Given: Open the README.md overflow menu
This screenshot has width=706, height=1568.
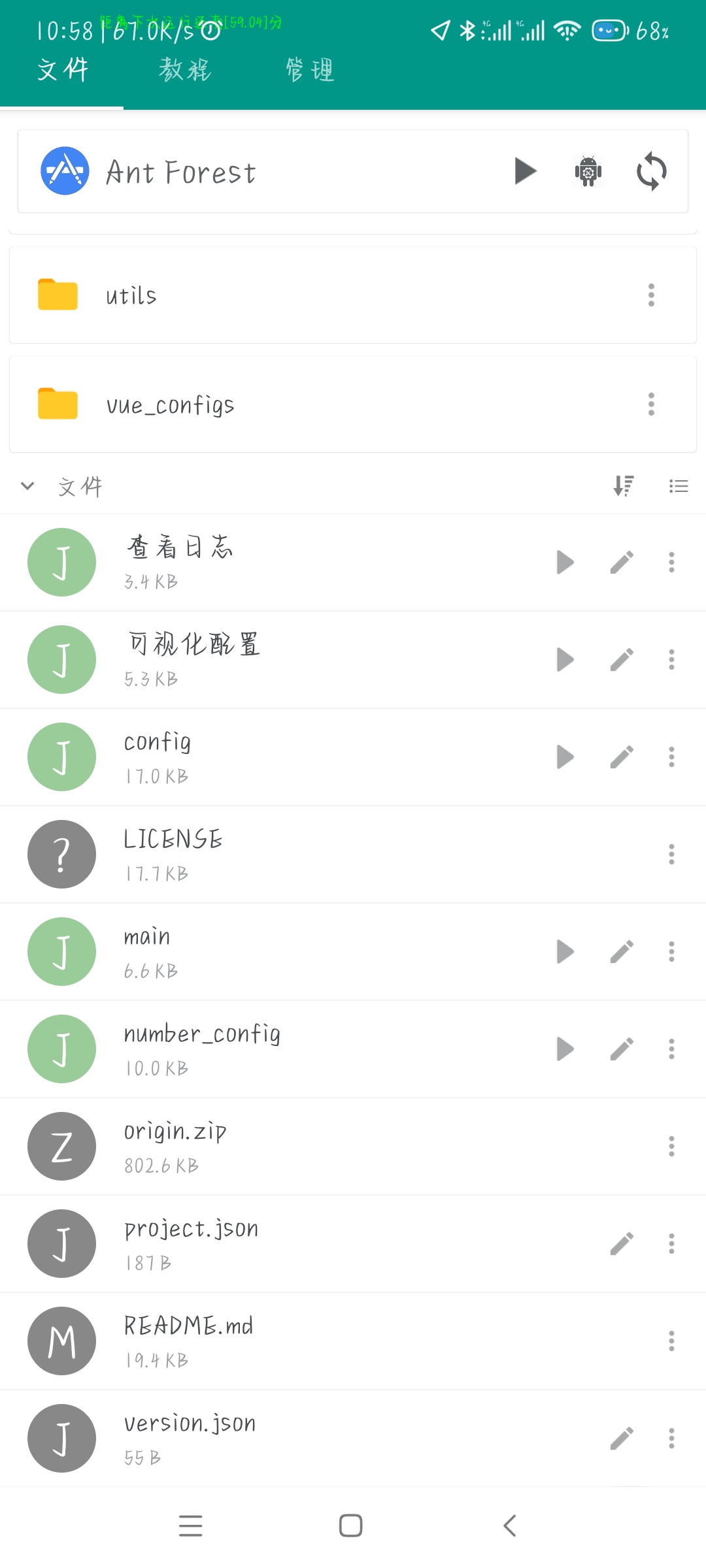Looking at the screenshot, I should [671, 1341].
